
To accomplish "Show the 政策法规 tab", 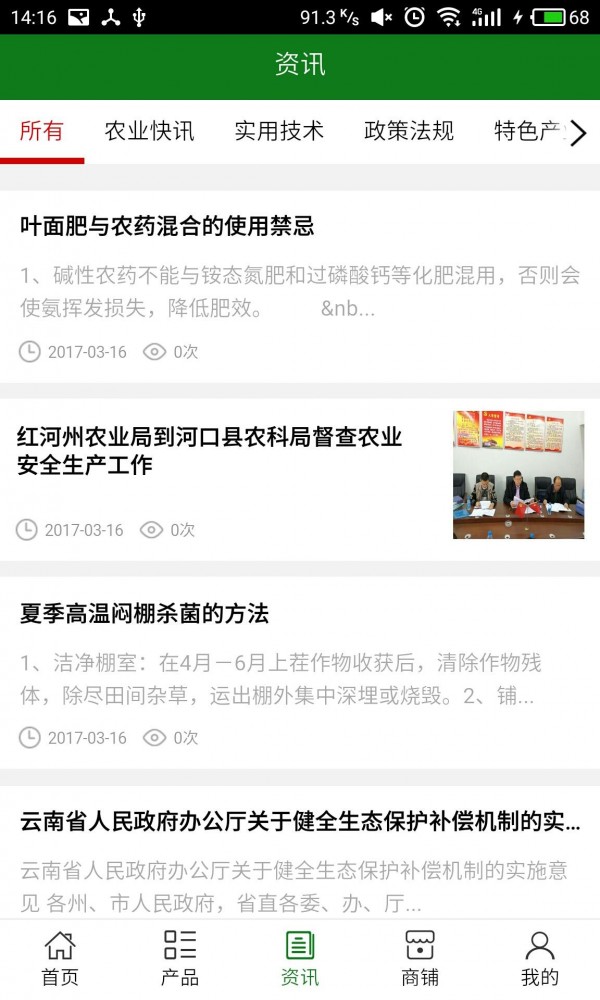I will pos(409,131).
